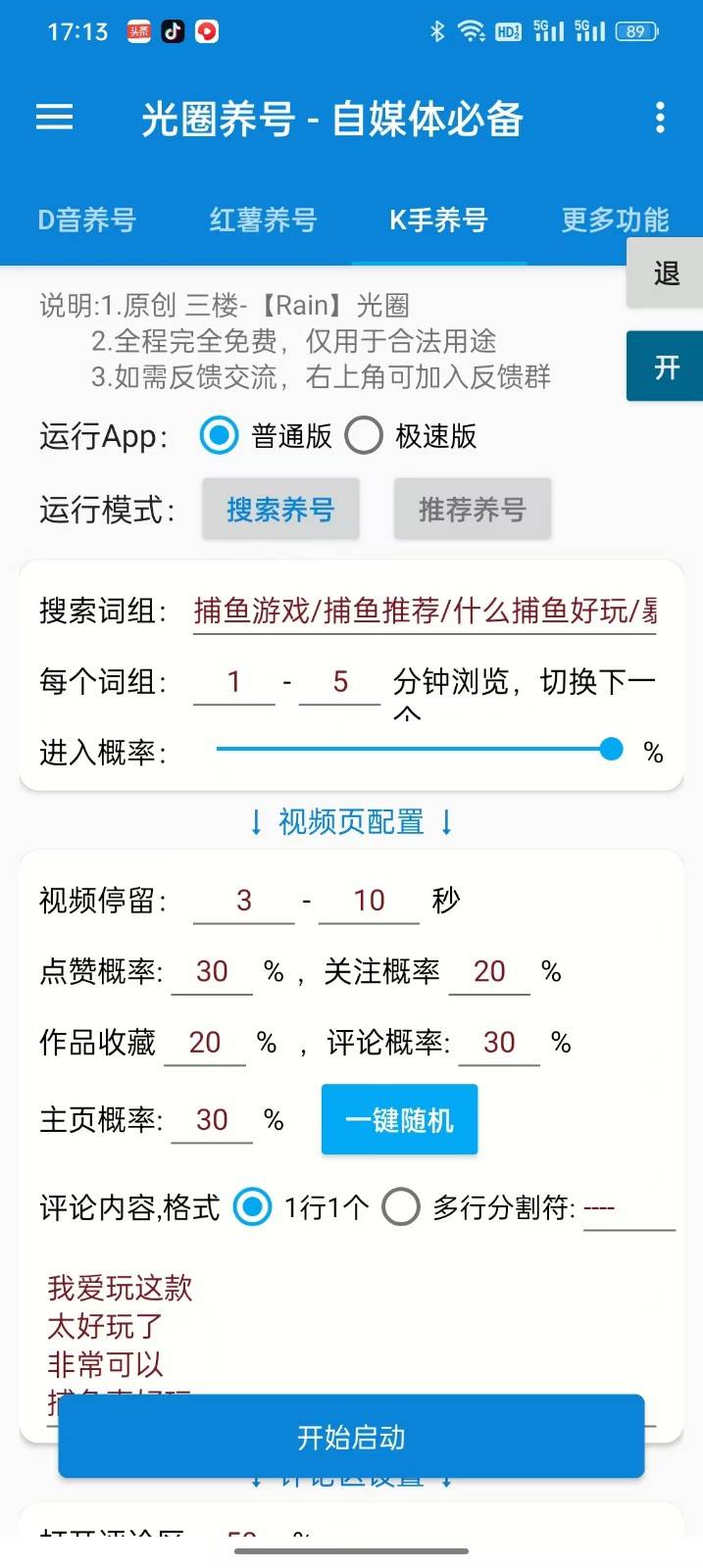Tap 开始启动 to start
703x1568 pixels.
[x=351, y=1438]
